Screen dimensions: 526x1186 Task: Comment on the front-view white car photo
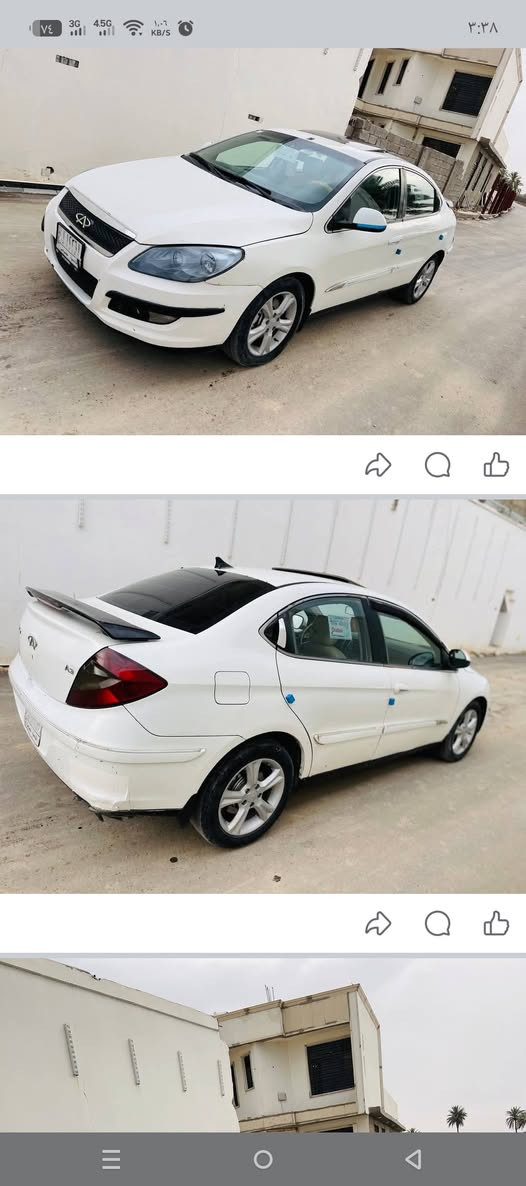tap(437, 464)
